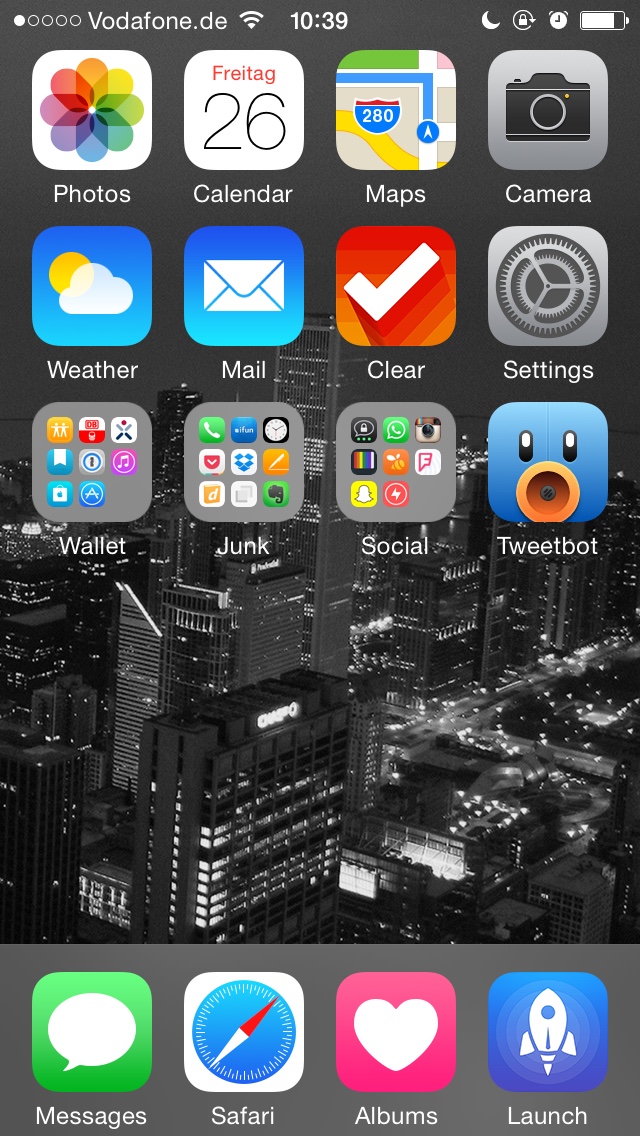This screenshot has height=1136, width=640.
Task: Open the Junk folder
Action: click(244, 462)
